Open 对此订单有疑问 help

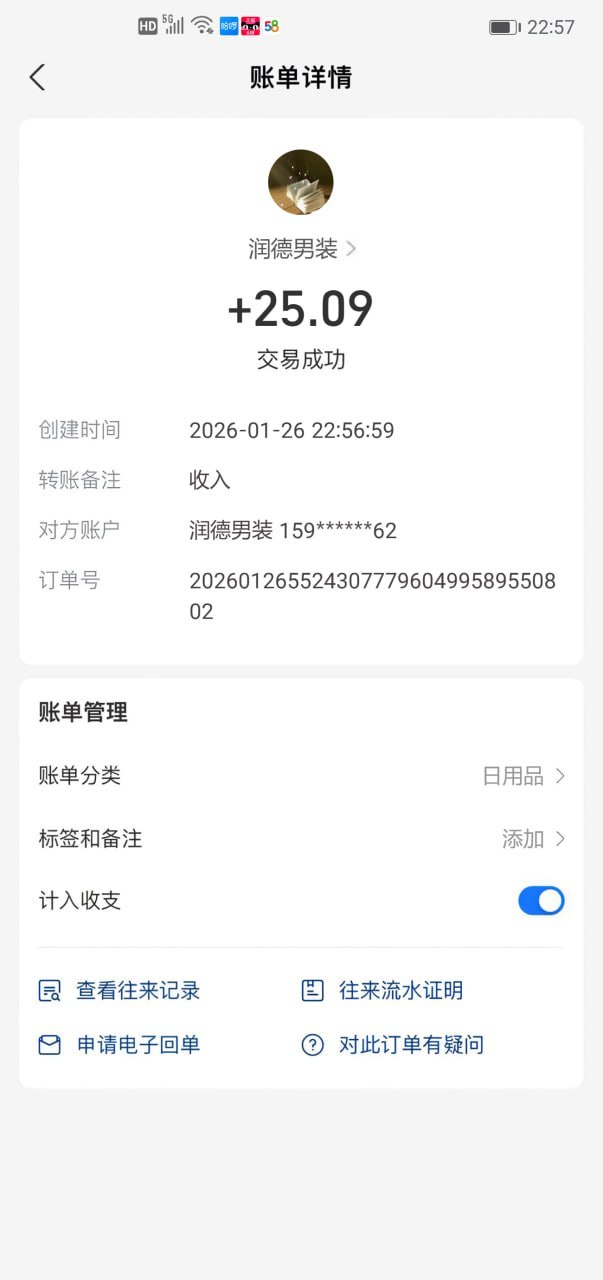[393, 1045]
